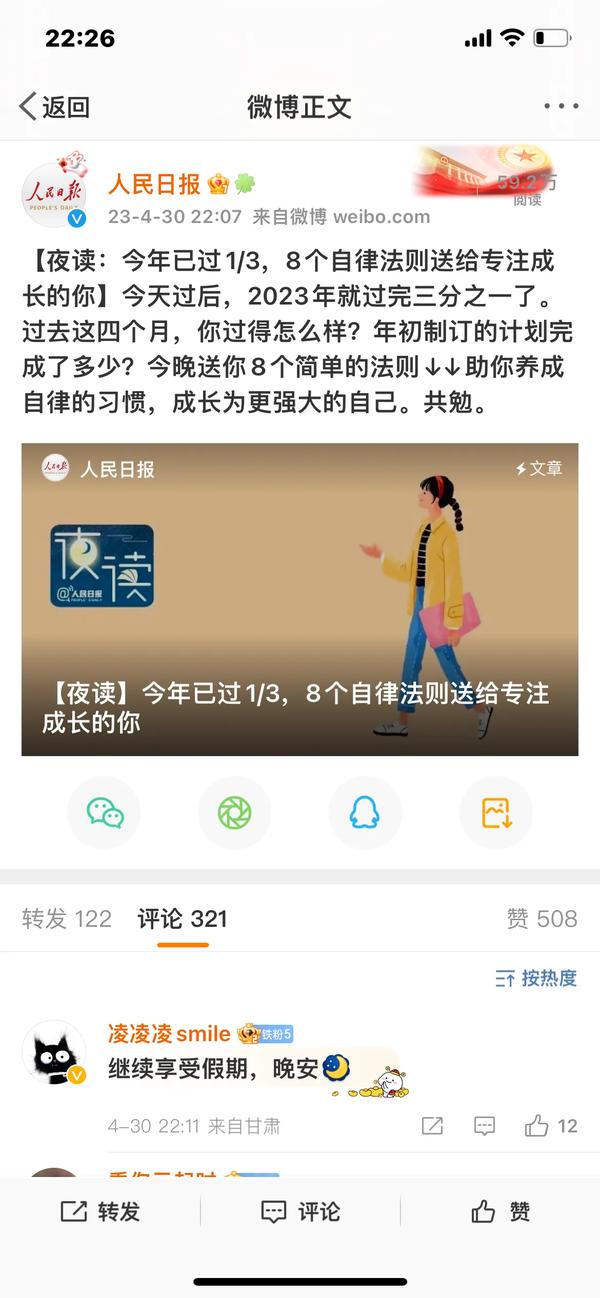
Task: Share post to WeChat
Action: (x=105, y=813)
